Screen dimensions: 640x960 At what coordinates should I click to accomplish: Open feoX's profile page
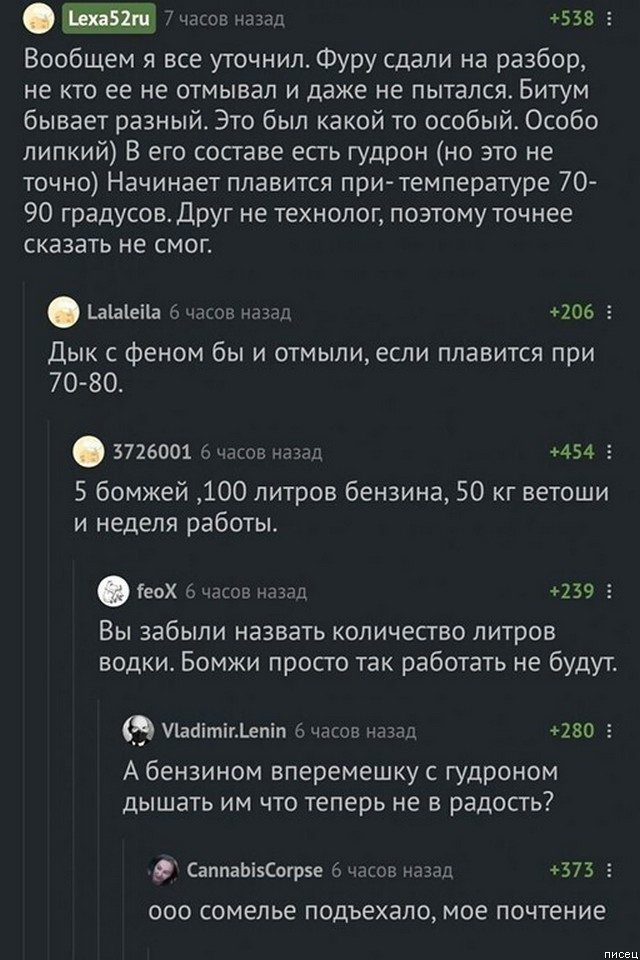click(x=151, y=591)
